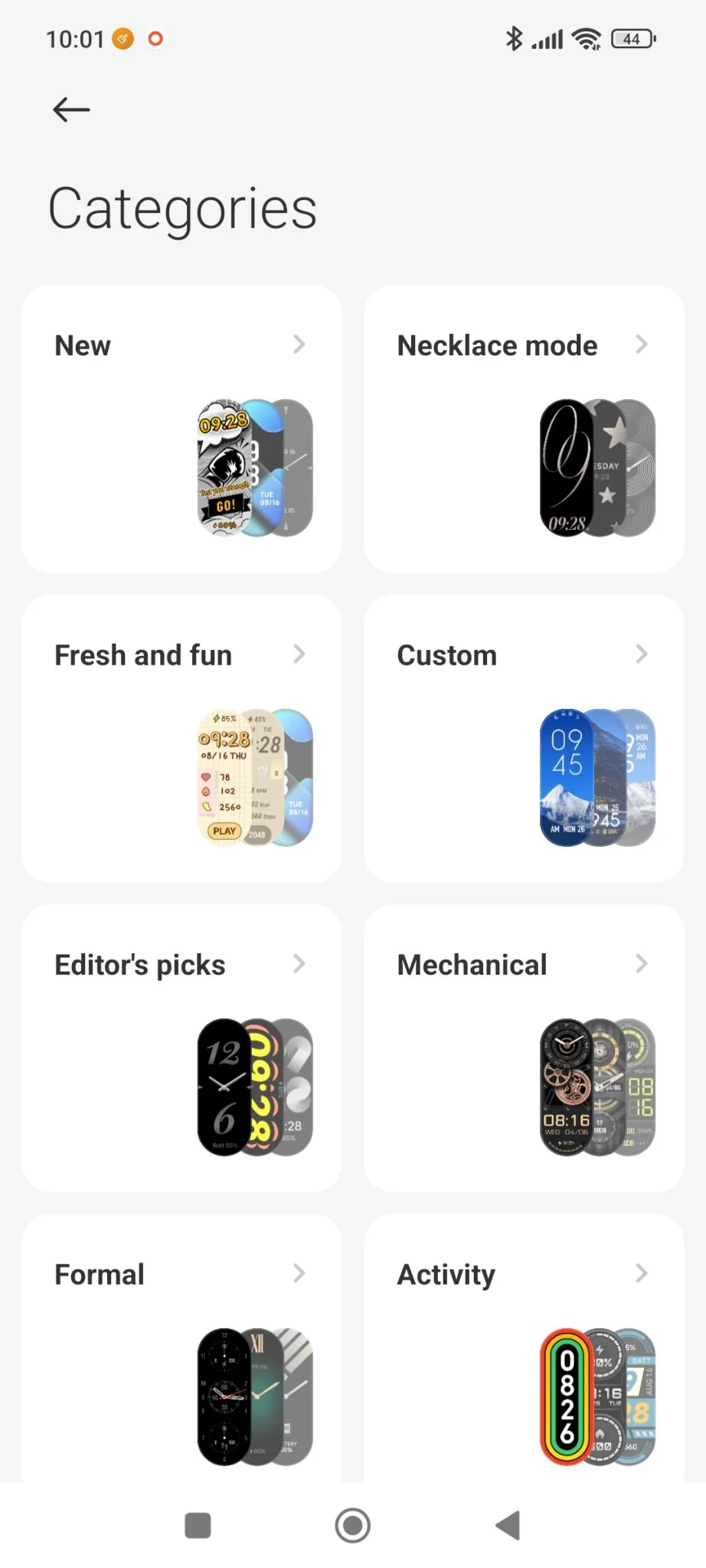The width and height of the screenshot is (706, 1568).
Task: Go back using the top arrow
Action: click(71, 110)
